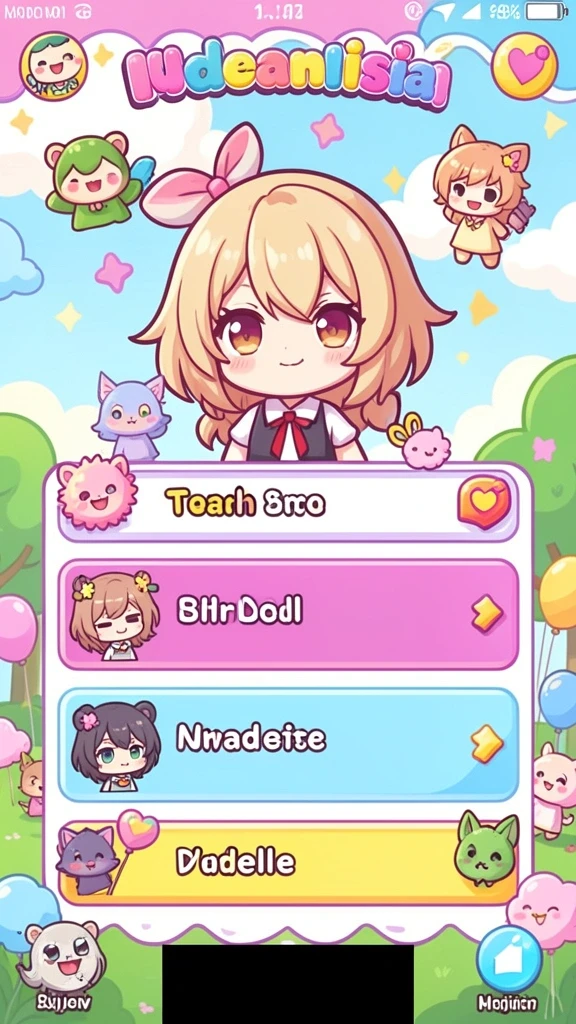Tap the blue home button labeled Mogintn
The width and height of the screenshot is (576, 1024).
pyautogui.click(x=508, y=968)
